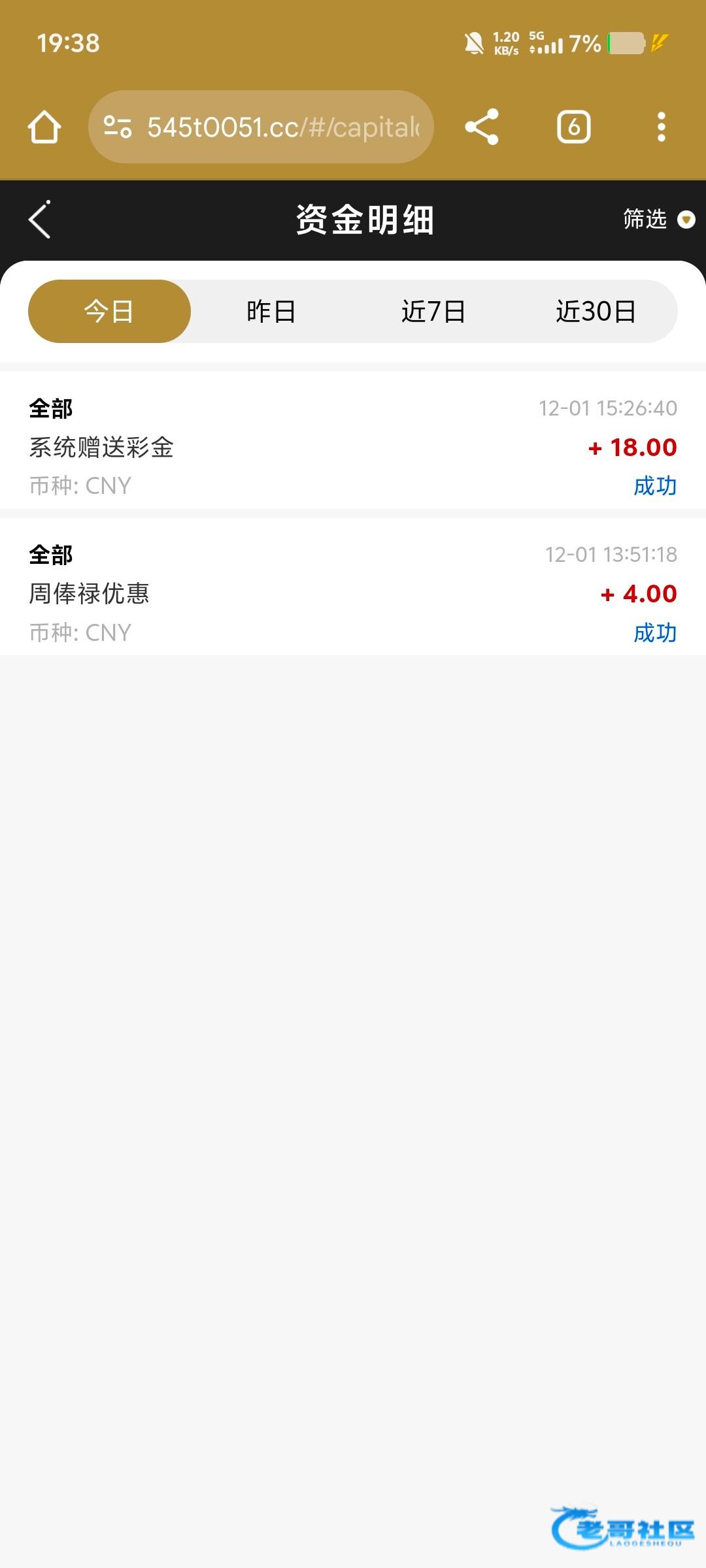Open the 筛选 filter dropdown
Image resolution: width=706 pixels, height=1568 pixels.
pyautogui.click(x=657, y=220)
